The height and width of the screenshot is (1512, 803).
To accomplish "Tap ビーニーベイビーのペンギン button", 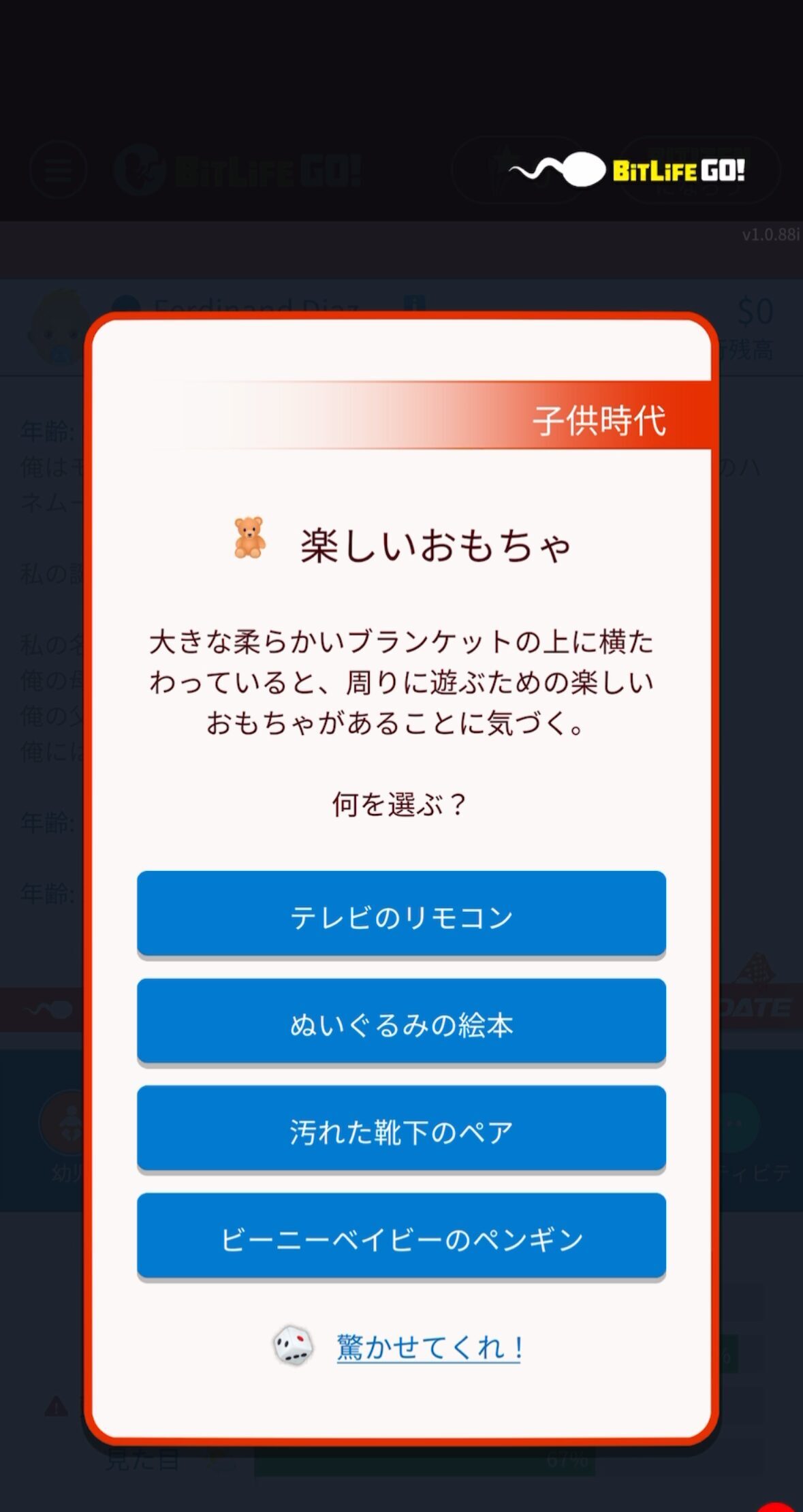I will coord(401,1236).
